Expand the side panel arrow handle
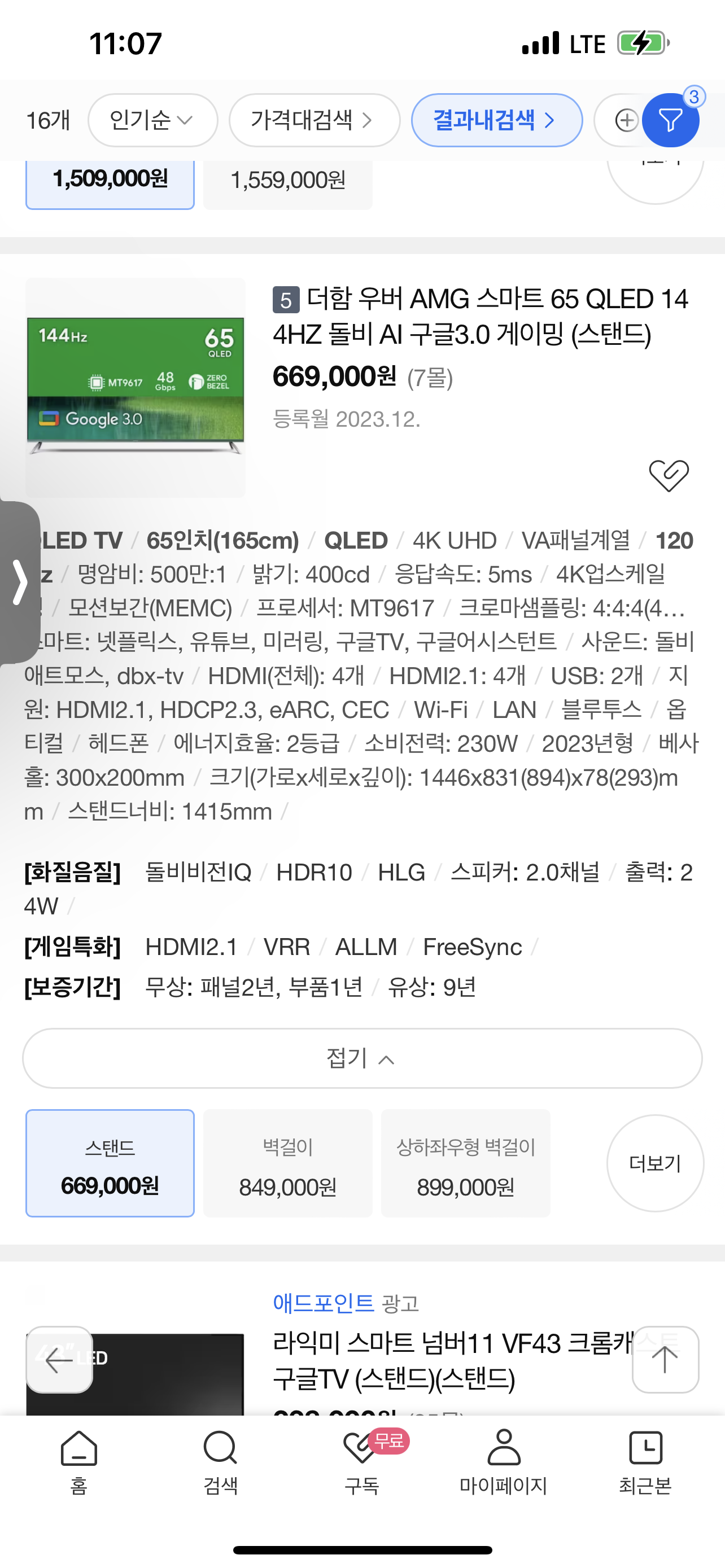 (19, 582)
